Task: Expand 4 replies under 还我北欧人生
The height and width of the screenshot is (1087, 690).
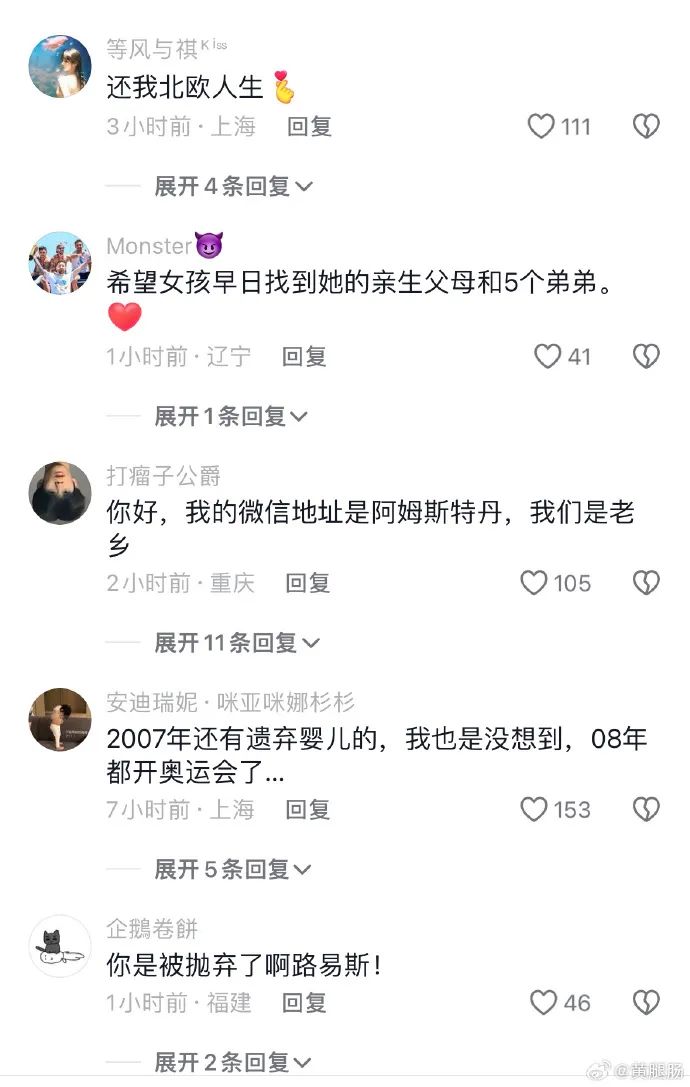Action: tap(233, 186)
